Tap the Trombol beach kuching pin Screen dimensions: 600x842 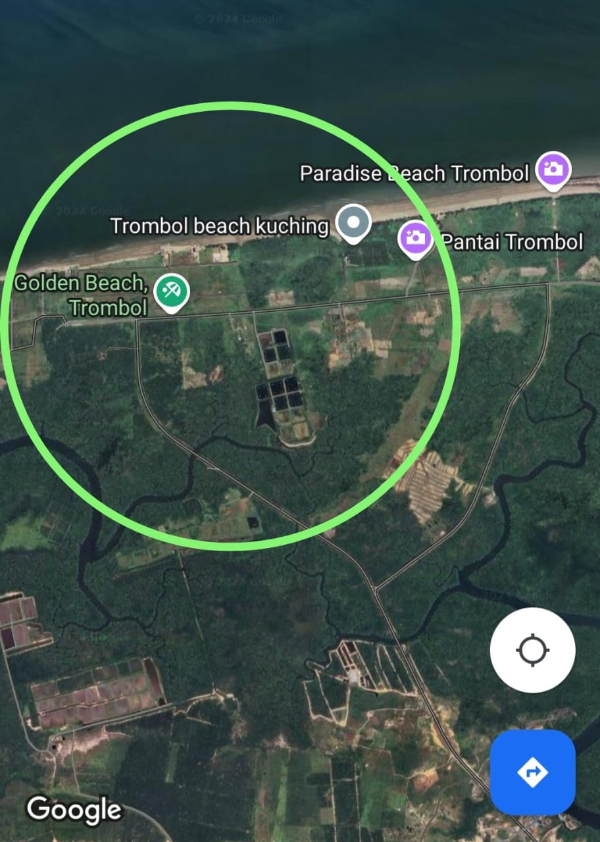[352, 223]
